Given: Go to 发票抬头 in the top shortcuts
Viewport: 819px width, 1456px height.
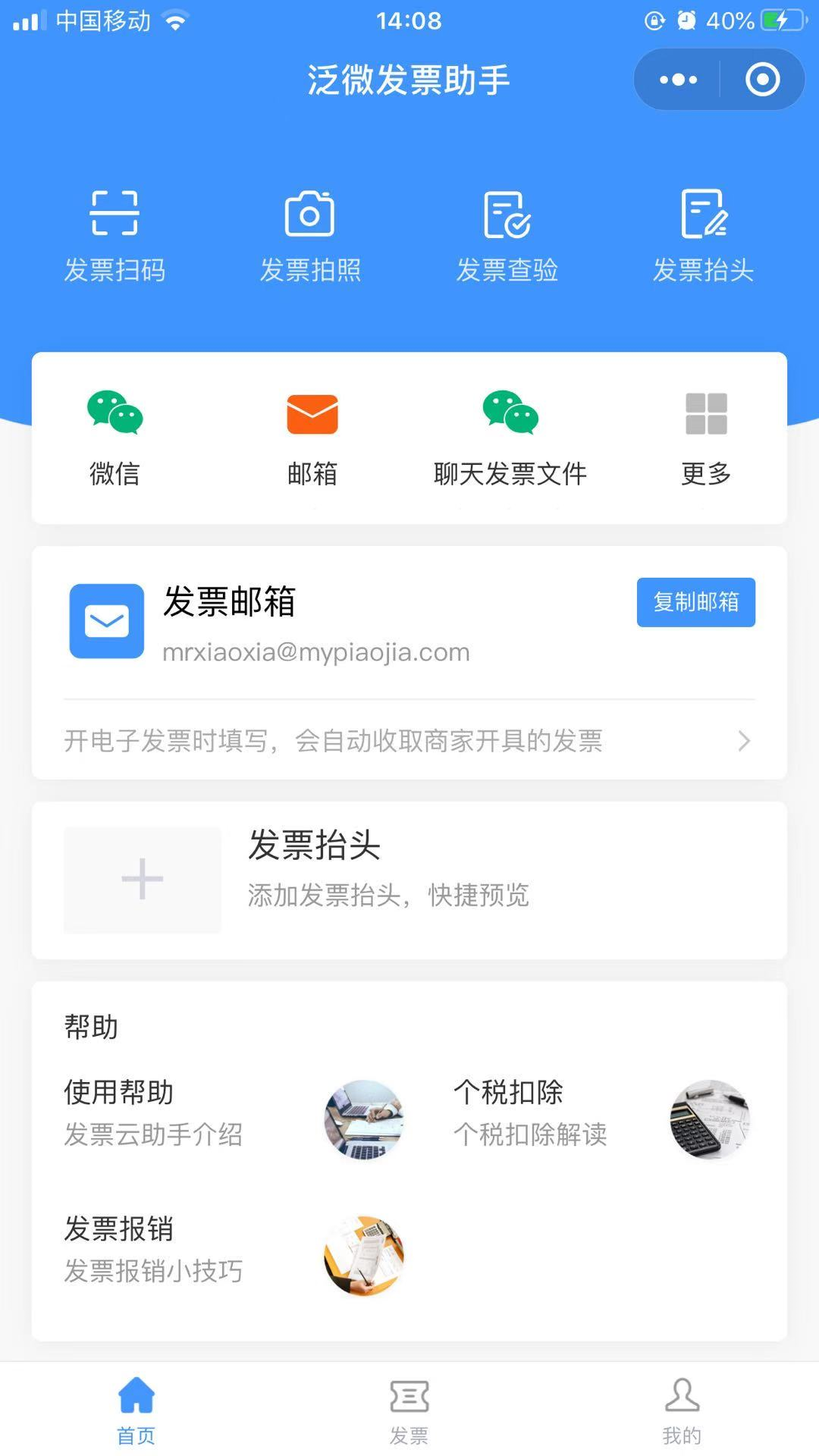Looking at the screenshot, I should pyautogui.click(x=703, y=235).
